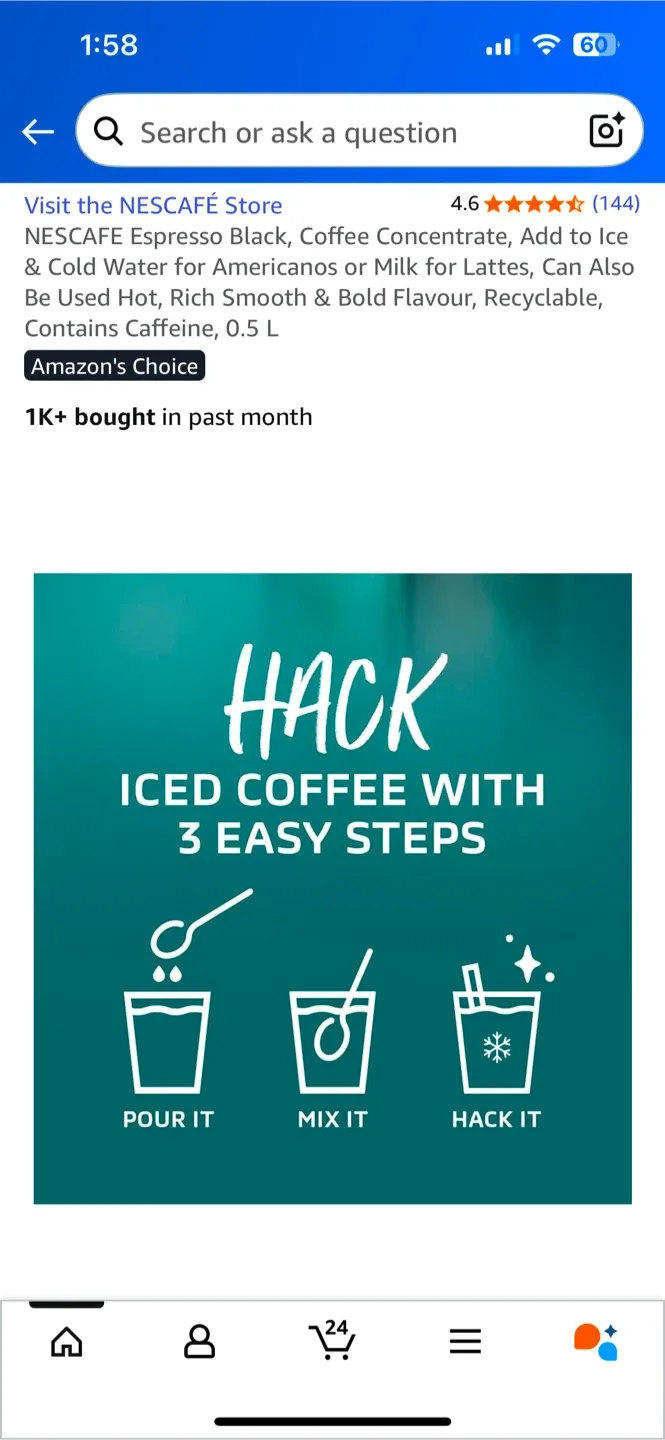
Task: Open the account profile tab
Action: click(x=200, y=1341)
